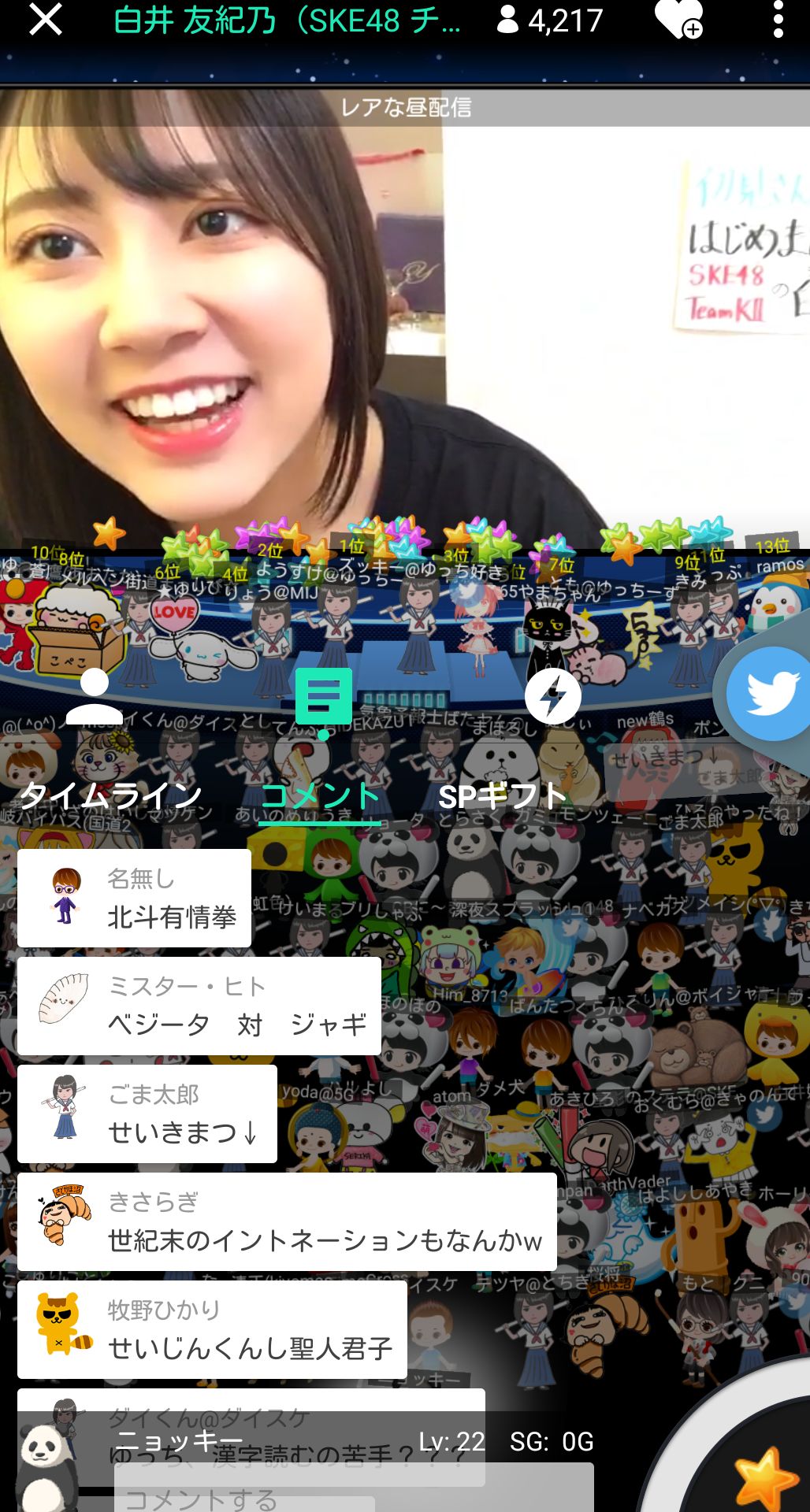
Task: Open ミスター・ヒト's comment
Action: 199,1006
